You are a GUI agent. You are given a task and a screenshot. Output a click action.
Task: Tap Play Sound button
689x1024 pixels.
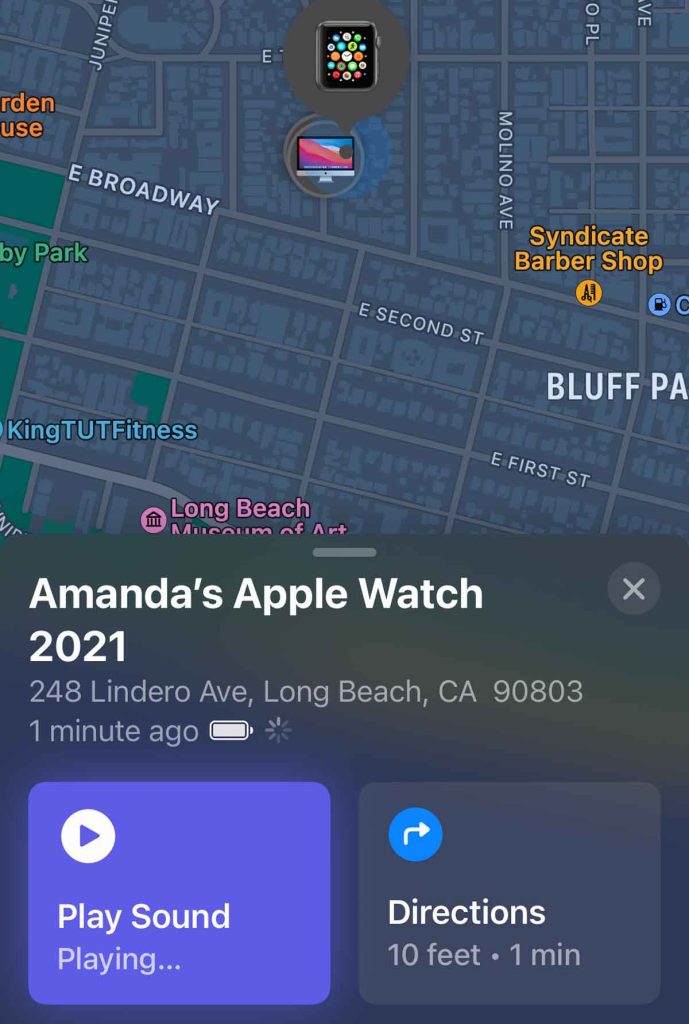click(x=179, y=892)
